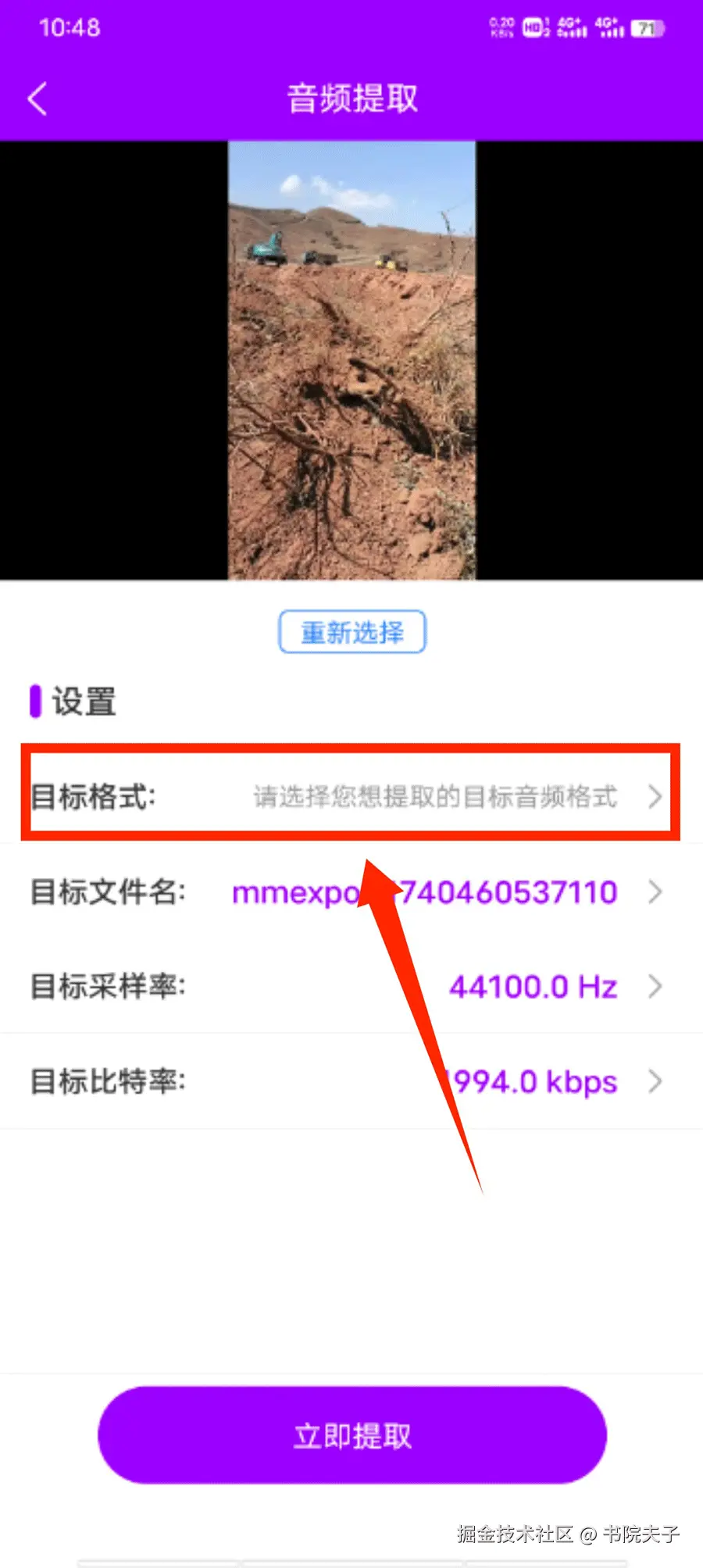Open the 目标格式 audio format picker
This screenshot has height=1568, width=703.
click(351, 796)
